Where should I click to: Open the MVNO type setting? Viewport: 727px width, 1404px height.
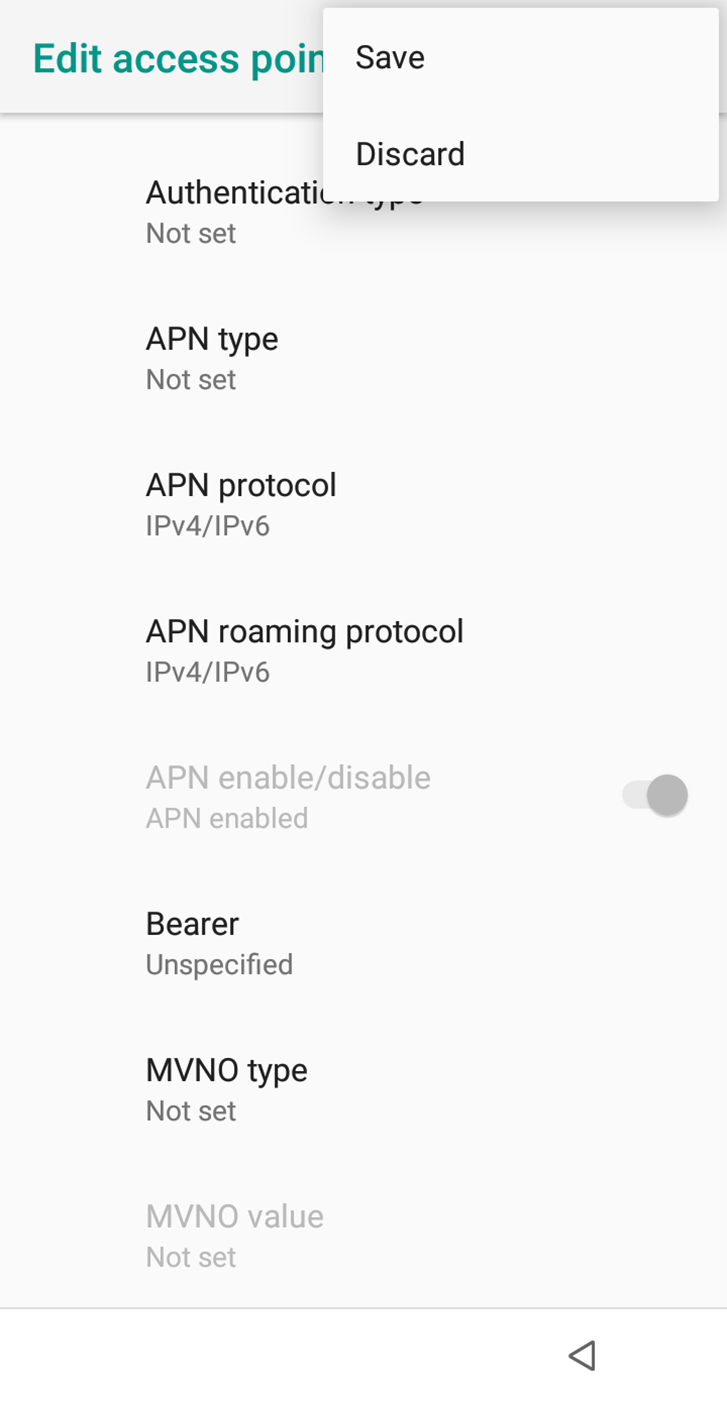coord(226,1089)
